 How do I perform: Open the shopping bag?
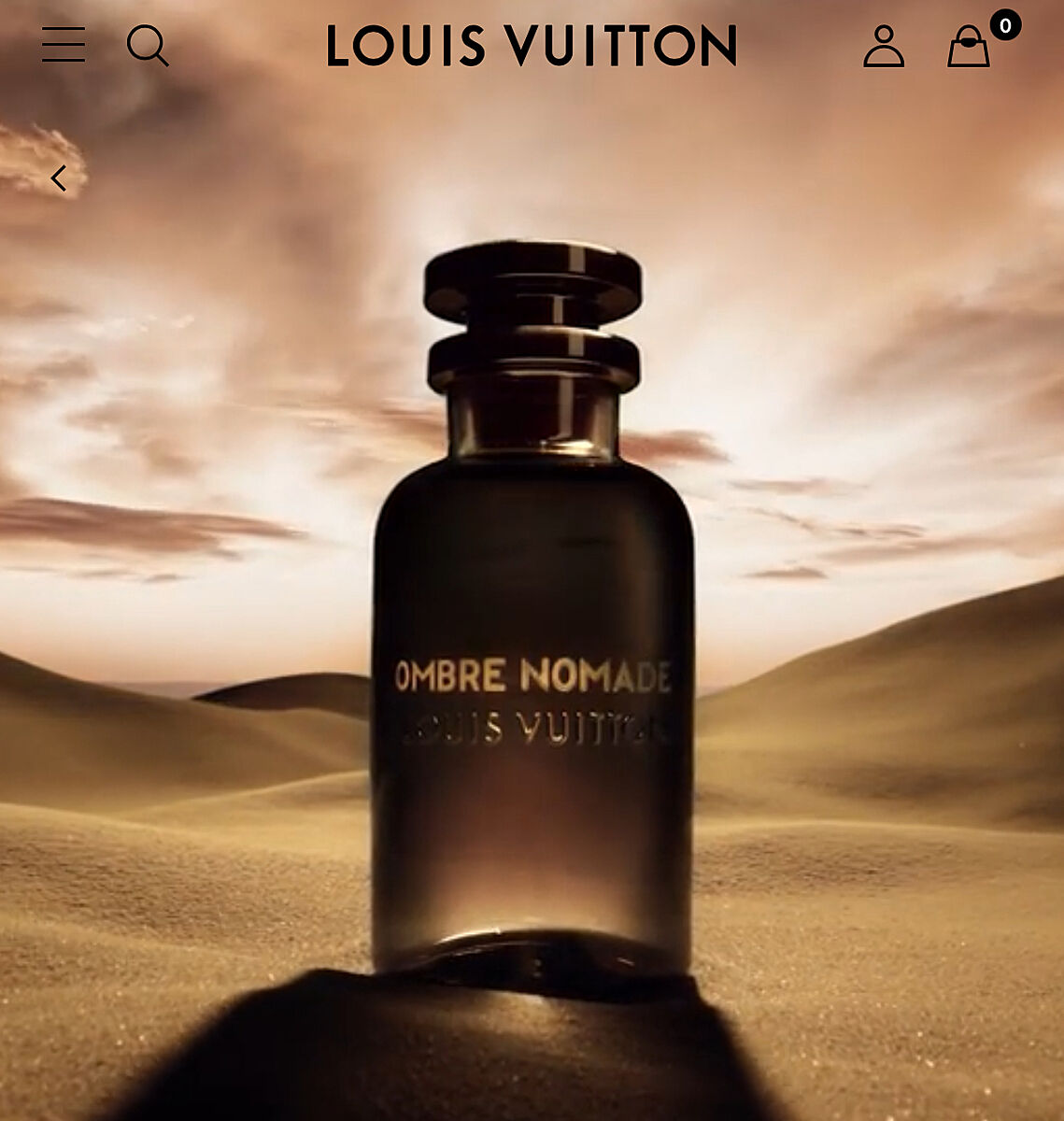point(969,46)
